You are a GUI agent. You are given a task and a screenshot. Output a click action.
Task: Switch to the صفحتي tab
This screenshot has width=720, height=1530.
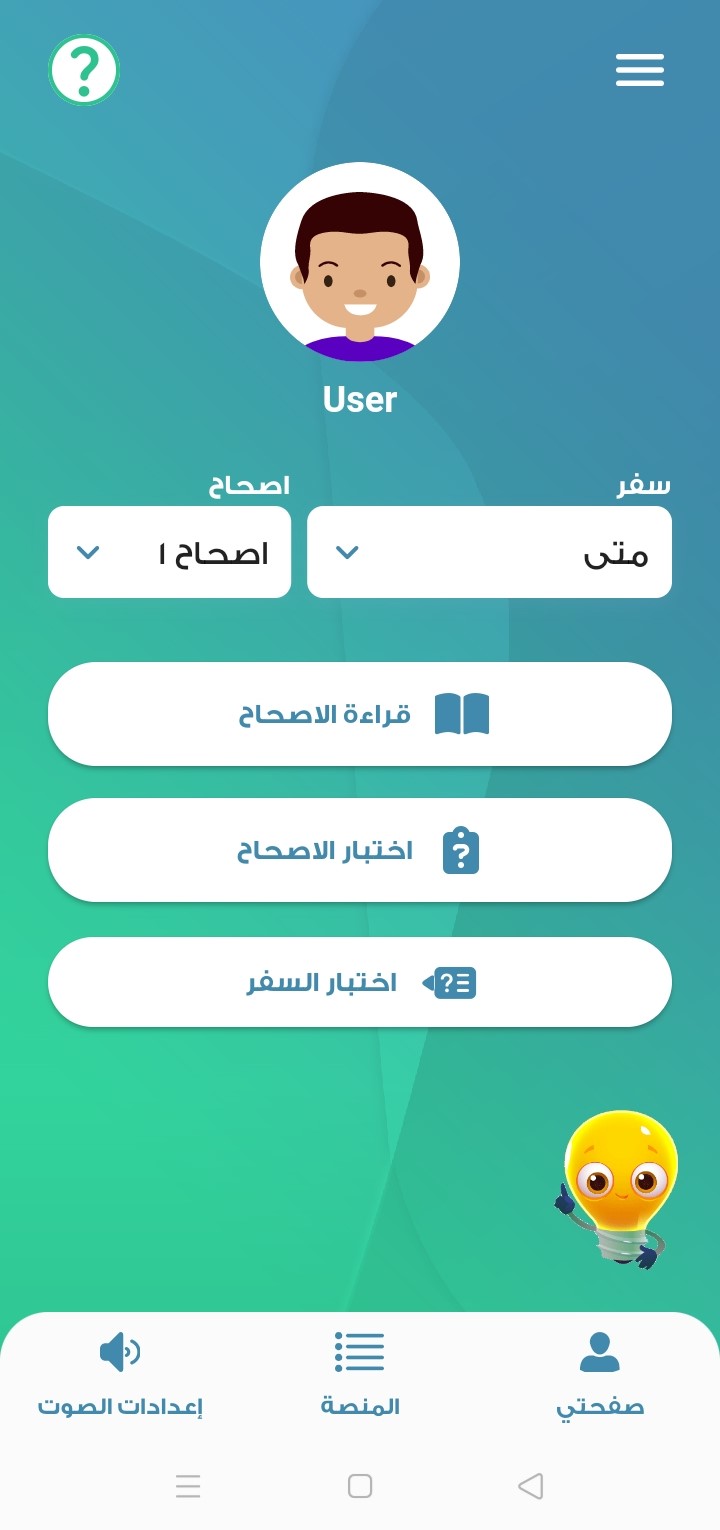(x=599, y=1375)
